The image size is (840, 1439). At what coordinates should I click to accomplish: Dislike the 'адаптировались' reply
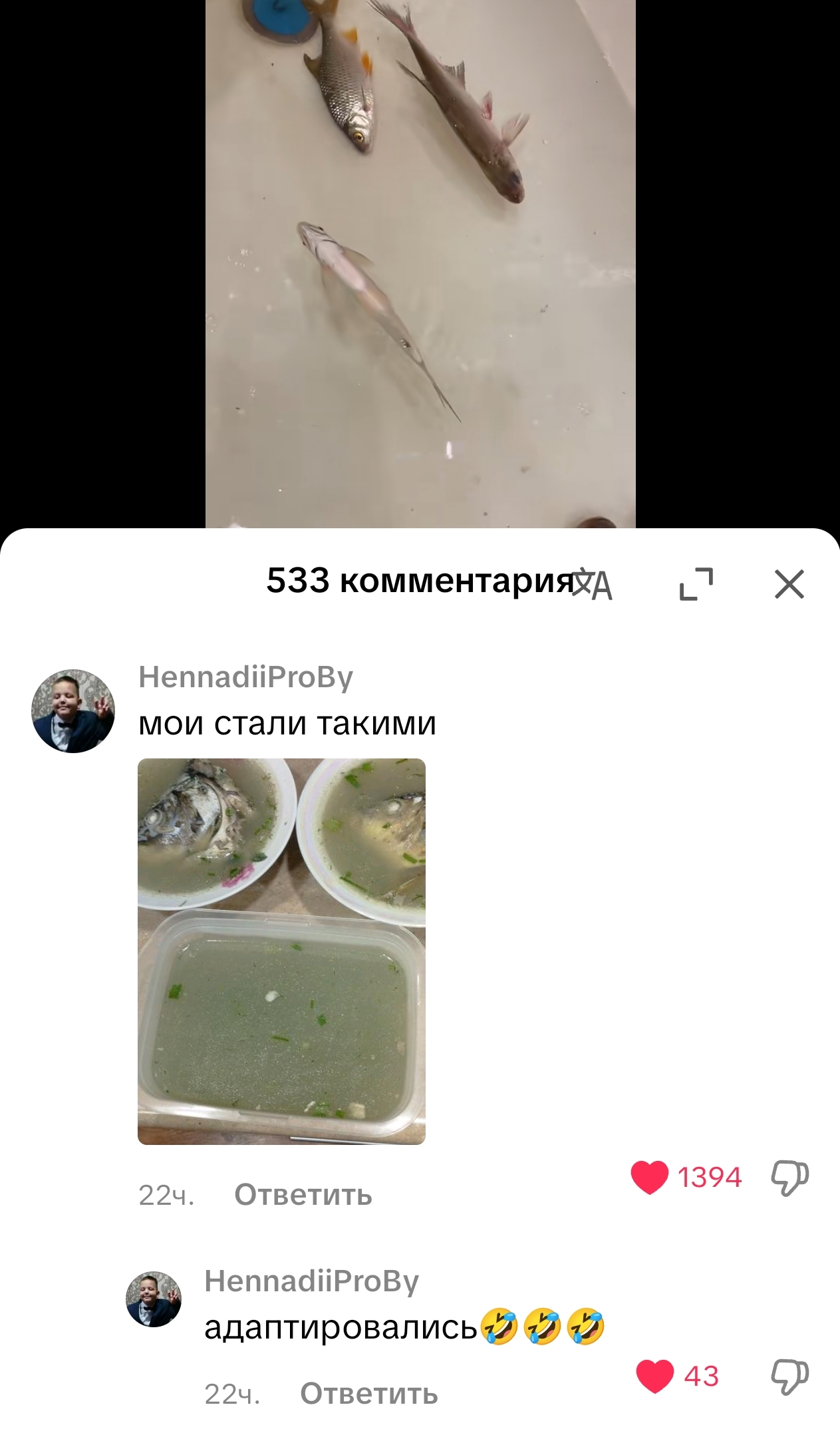(x=789, y=1376)
